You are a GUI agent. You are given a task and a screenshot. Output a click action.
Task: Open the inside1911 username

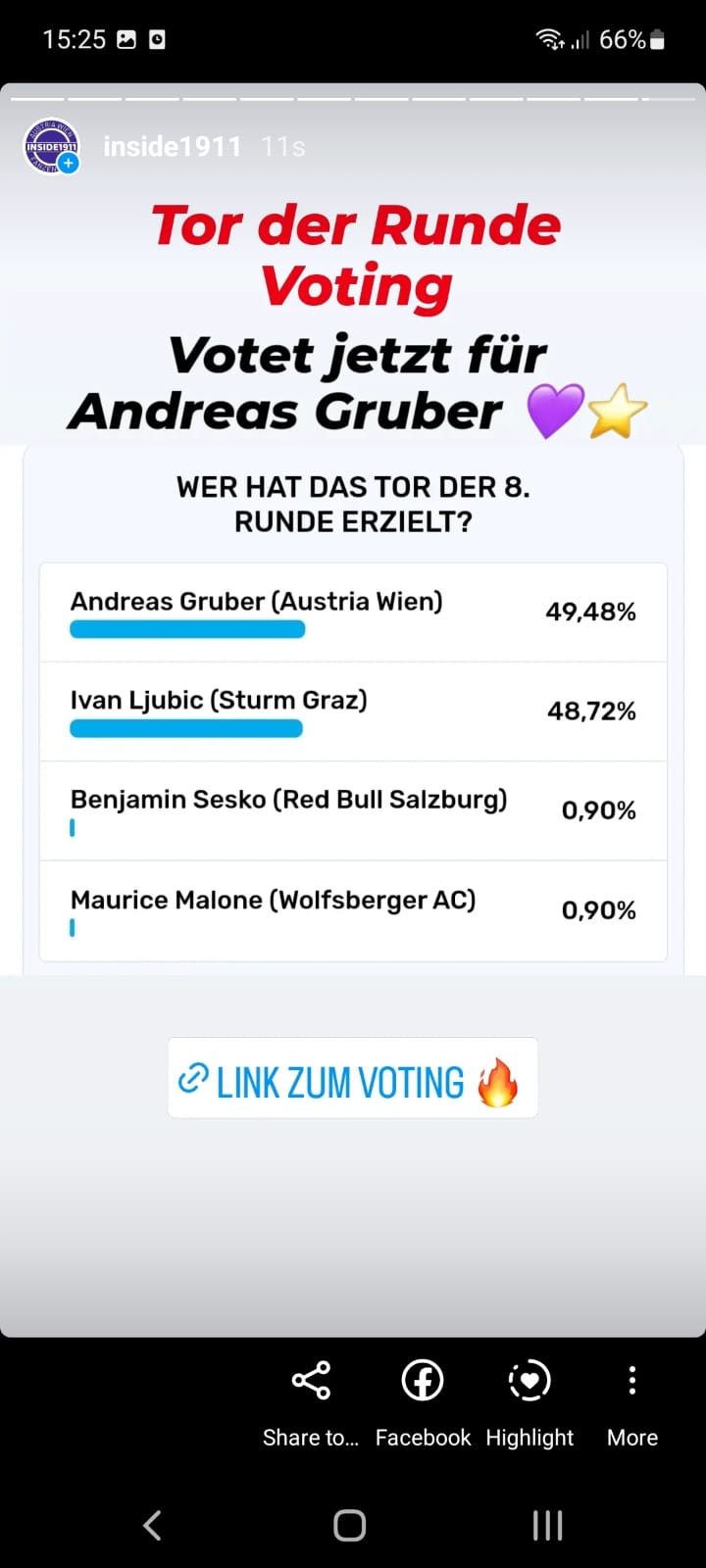click(173, 147)
